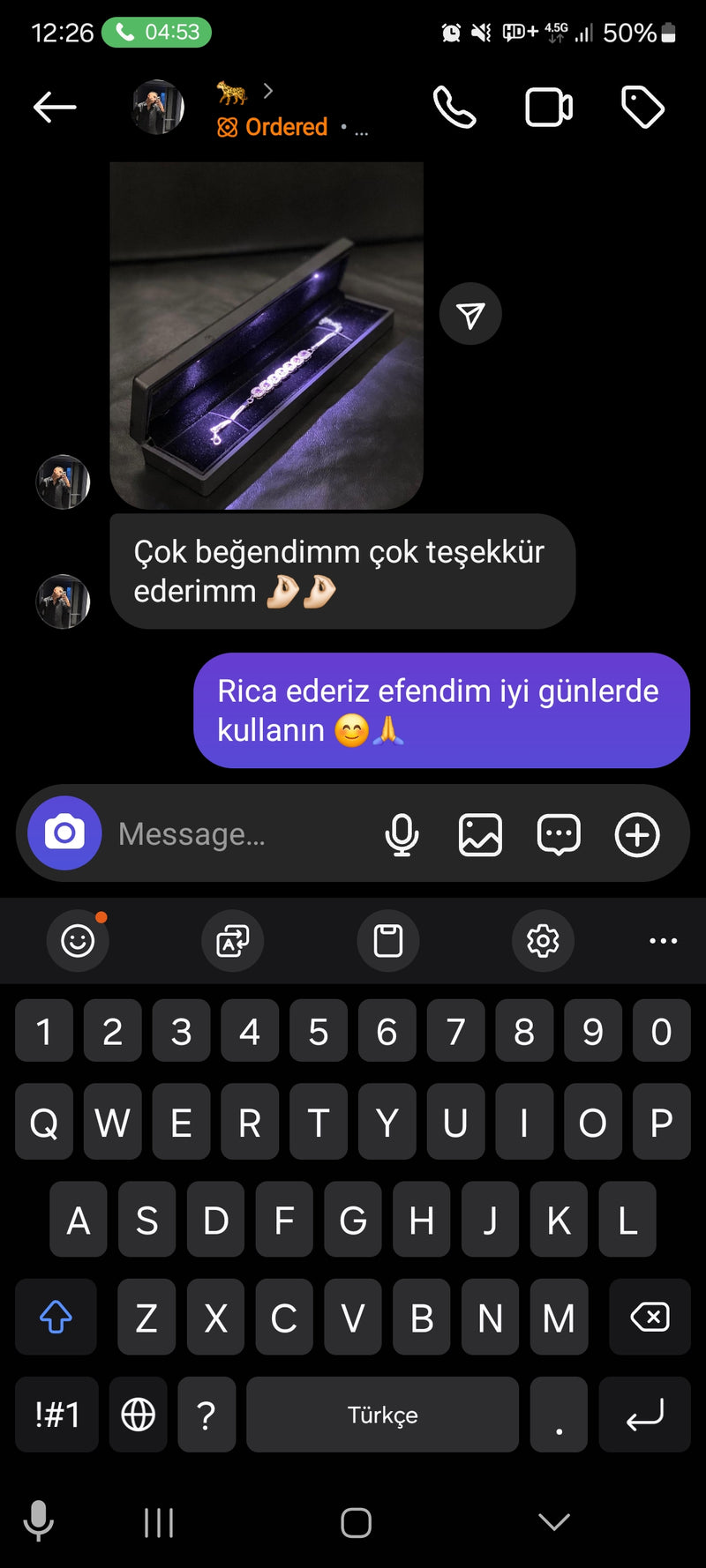Image resolution: width=706 pixels, height=1568 pixels.
Task: Open the keyboard clipboard
Action: click(x=388, y=940)
